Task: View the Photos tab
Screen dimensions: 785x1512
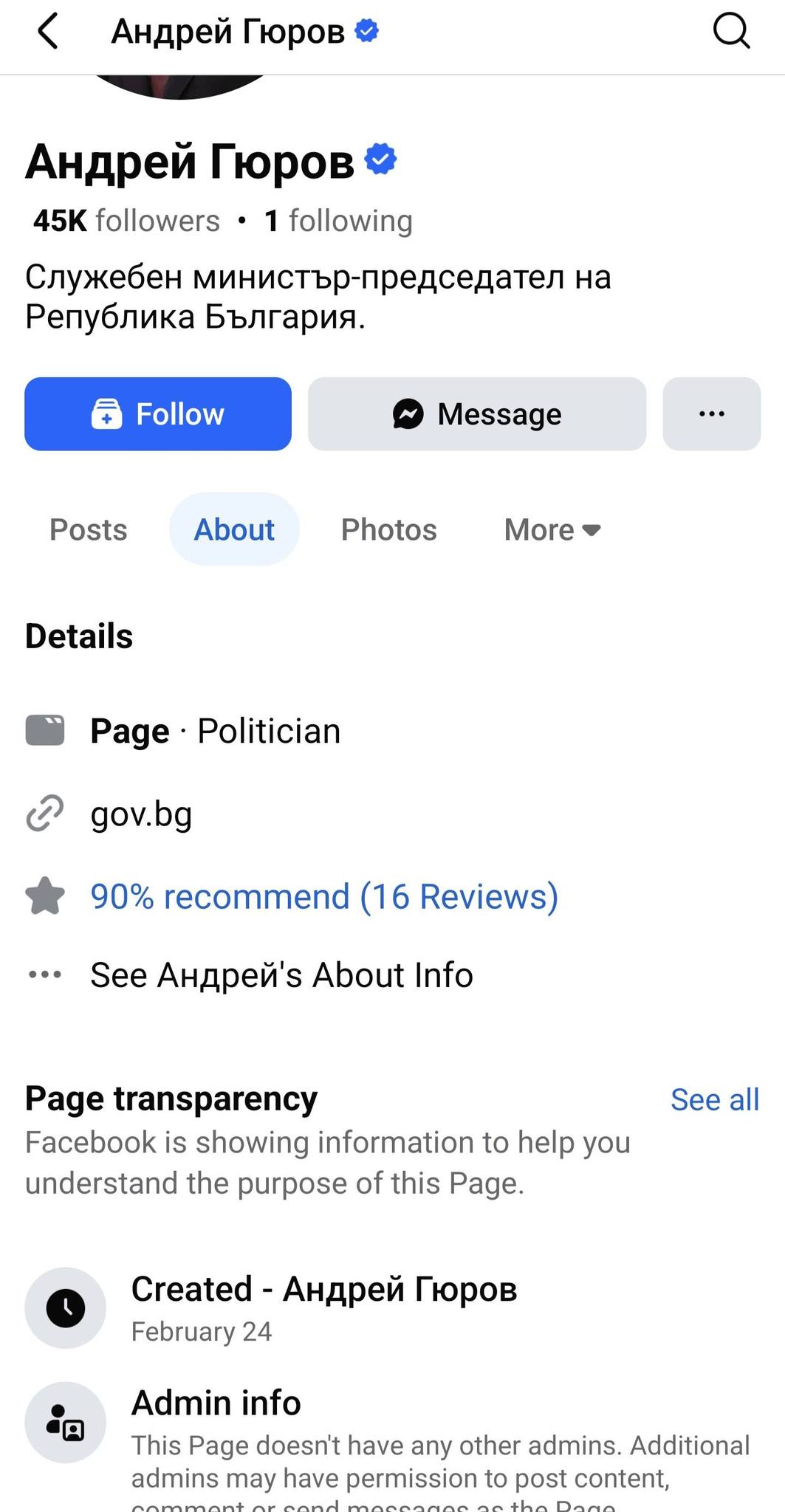Action: [388, 529]
